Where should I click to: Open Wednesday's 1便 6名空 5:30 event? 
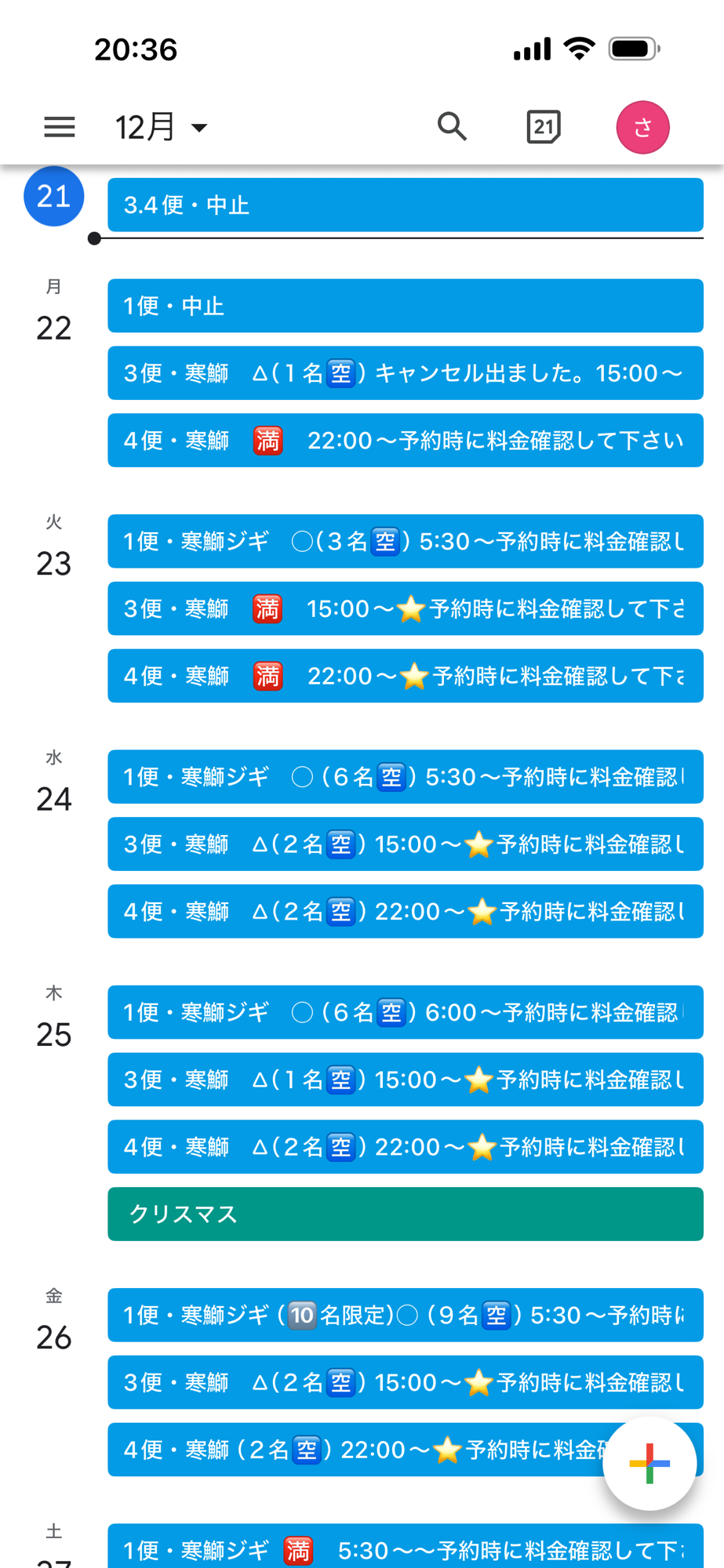pyautogui.click(x=405, y=777)
